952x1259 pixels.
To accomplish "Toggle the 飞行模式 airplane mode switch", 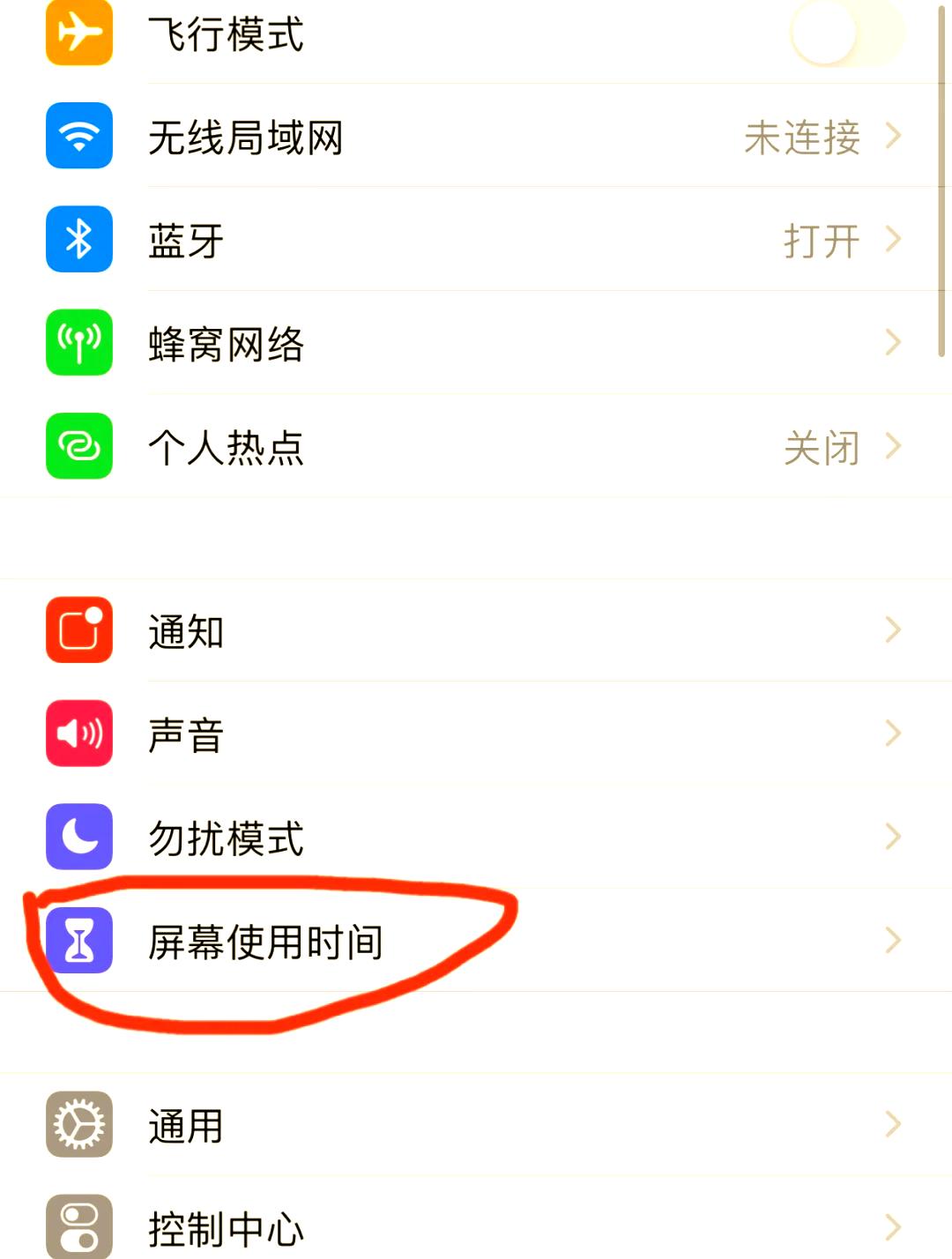I will pos(845,34).
